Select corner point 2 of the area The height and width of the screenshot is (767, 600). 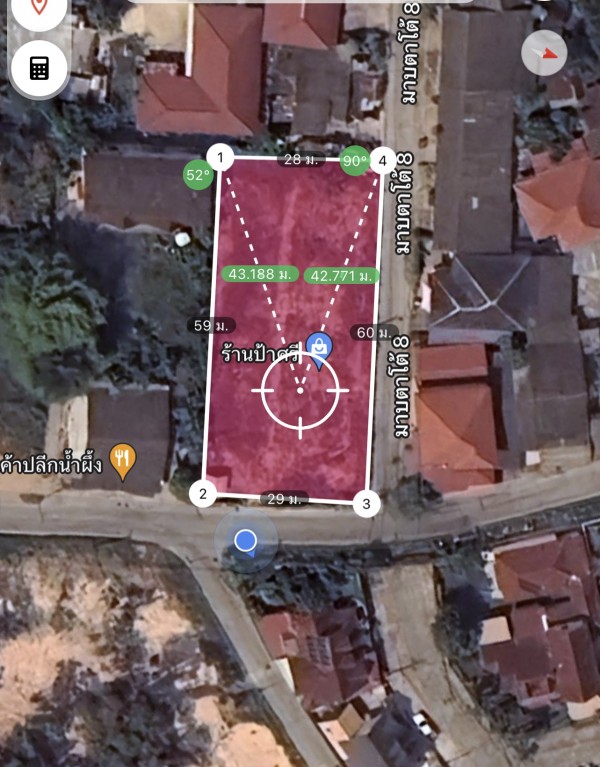point(203,492)
